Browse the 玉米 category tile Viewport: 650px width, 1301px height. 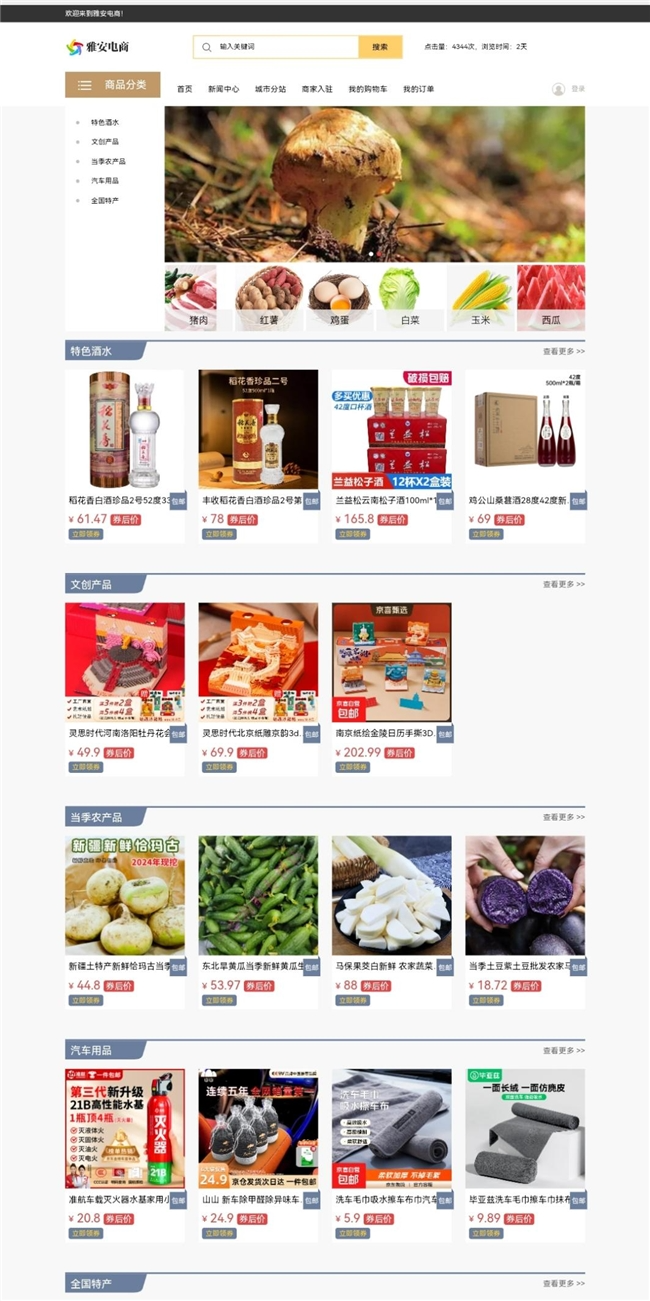481,299
